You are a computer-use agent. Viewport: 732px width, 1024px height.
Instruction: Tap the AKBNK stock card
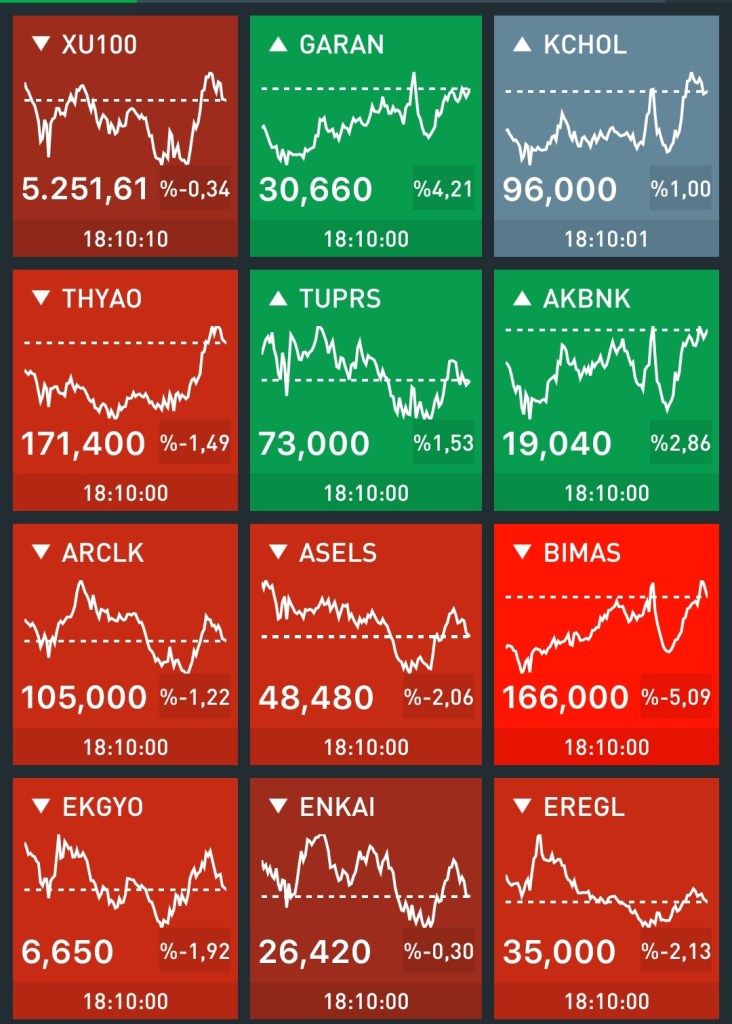tap(606, 389)
